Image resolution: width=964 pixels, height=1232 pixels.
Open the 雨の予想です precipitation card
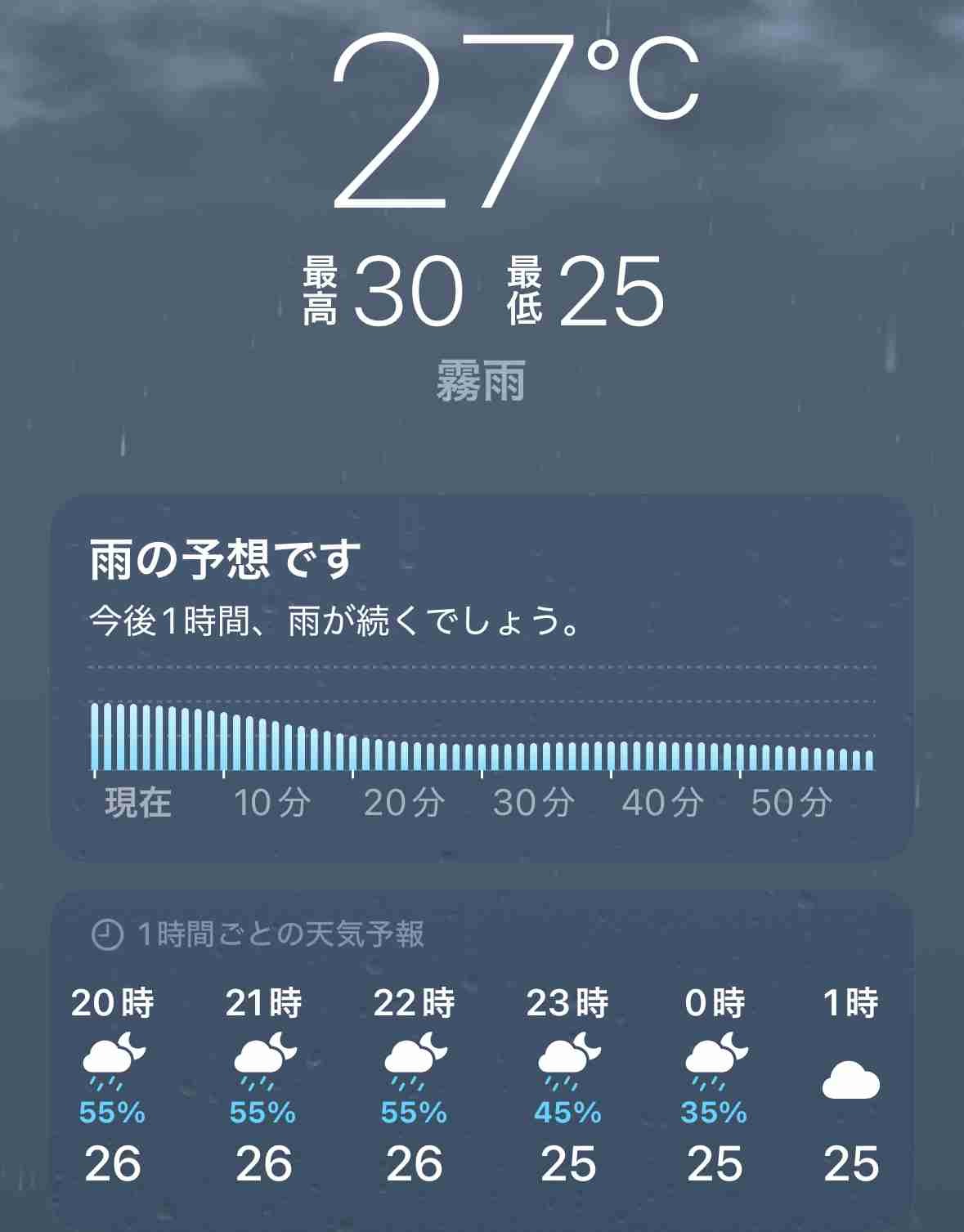[481, 679]
